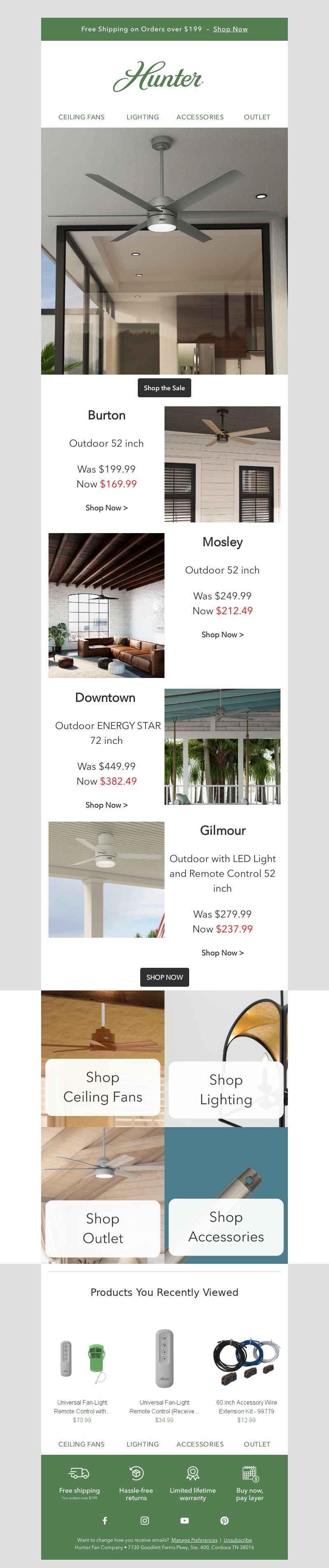Viewport: 329px width, 1568px height.
Task: Tap the Manage Preferences link
Action: [194, 1540]
